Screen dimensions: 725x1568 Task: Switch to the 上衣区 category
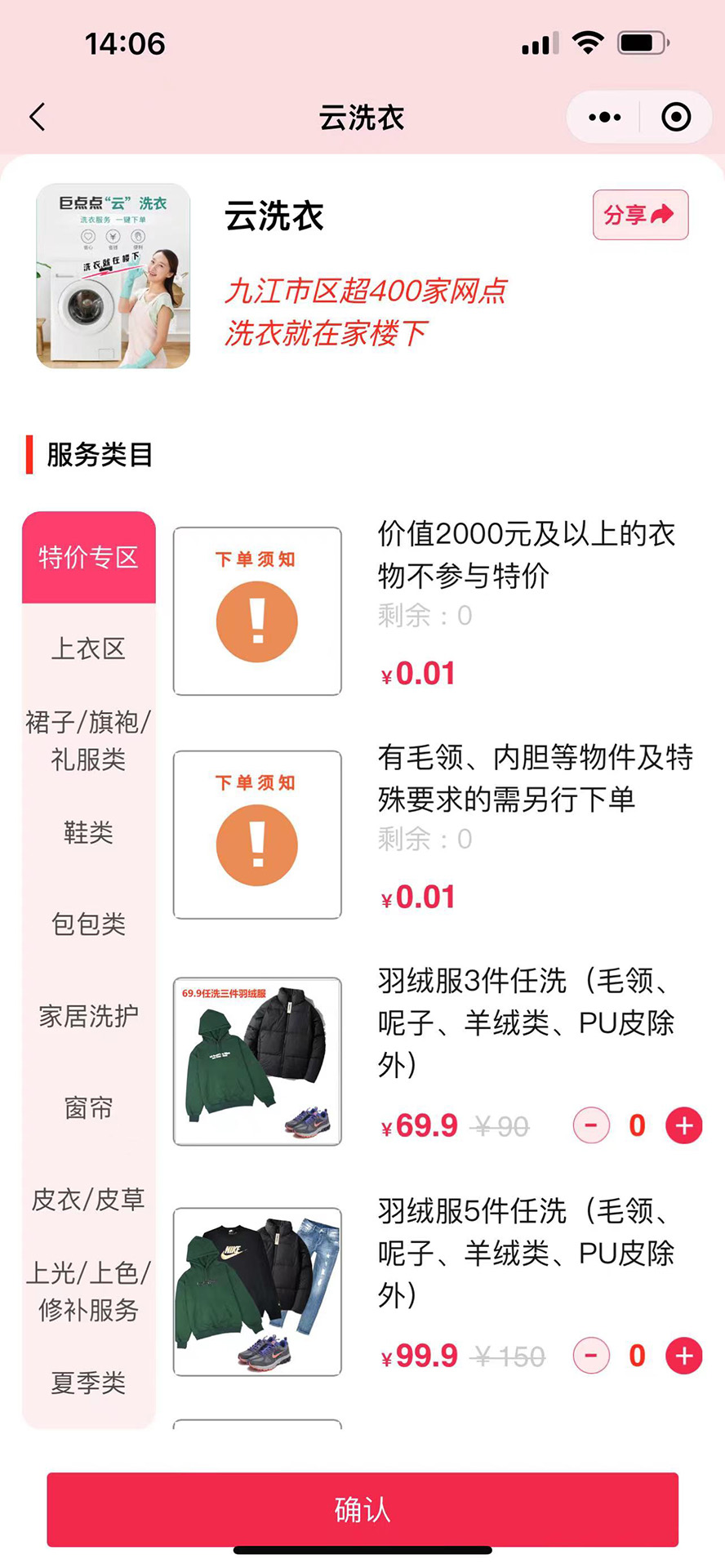coord(89,649)
